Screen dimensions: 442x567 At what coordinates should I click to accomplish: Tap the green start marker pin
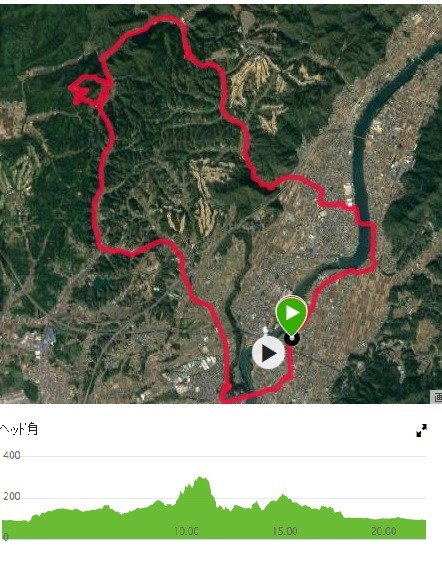[292, 316]
